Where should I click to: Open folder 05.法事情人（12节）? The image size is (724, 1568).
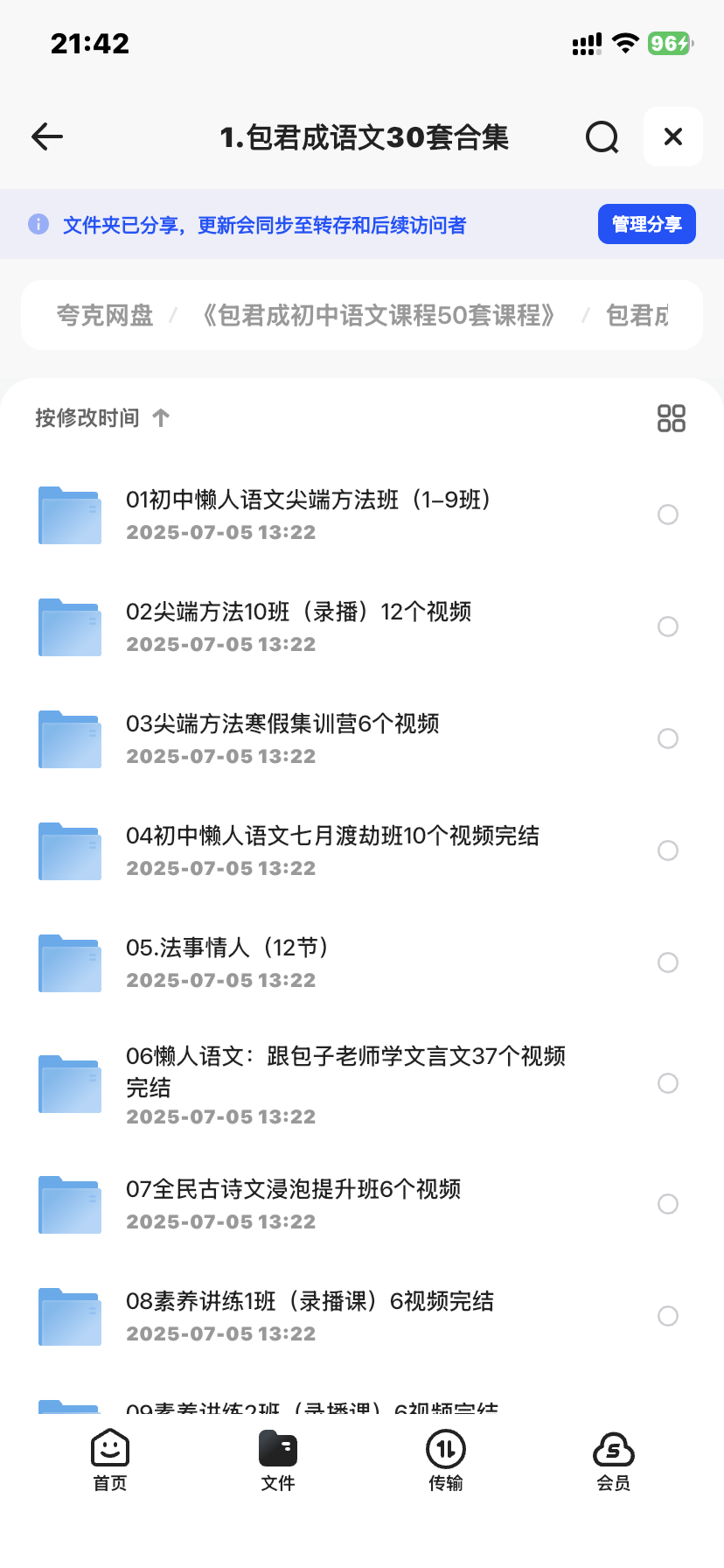click(x=227, y=962)
